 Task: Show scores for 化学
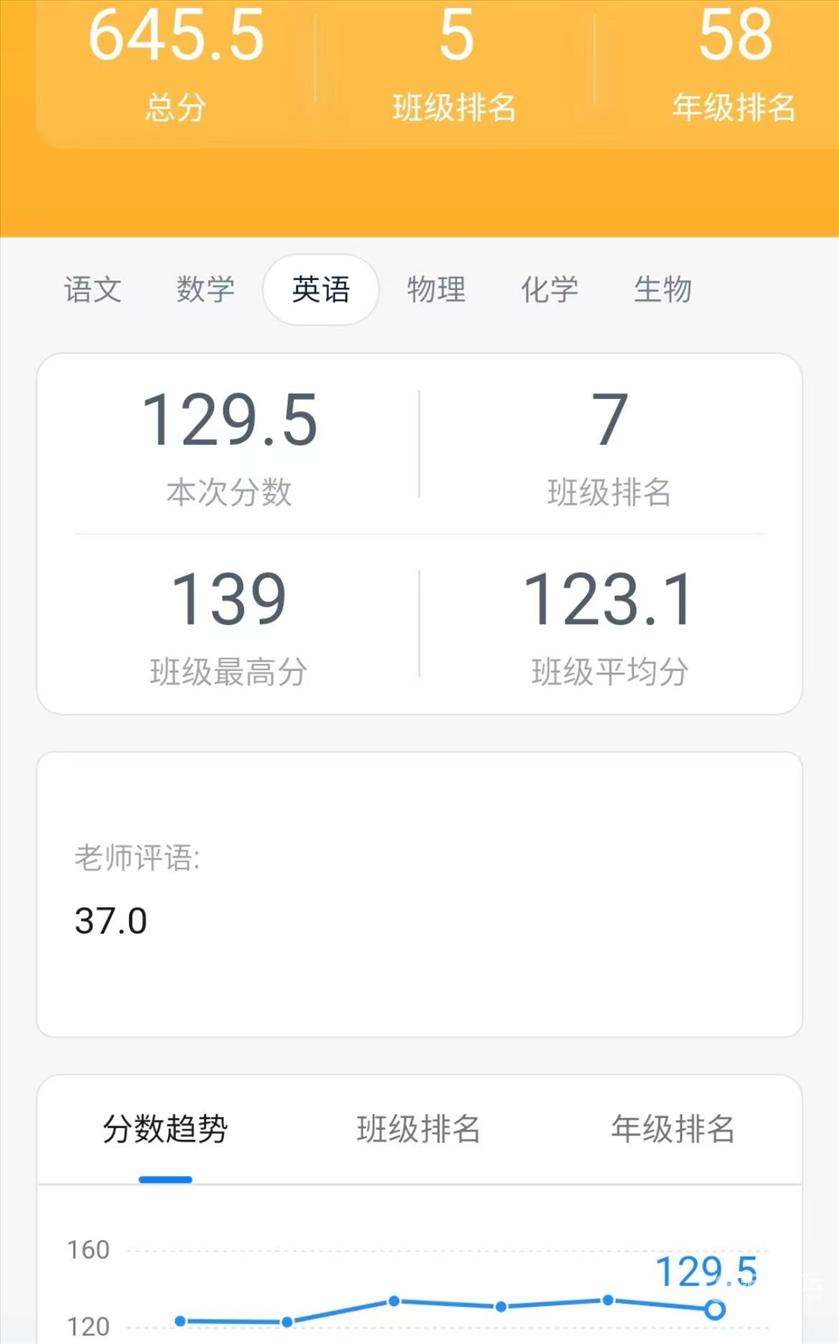[549, 290]
